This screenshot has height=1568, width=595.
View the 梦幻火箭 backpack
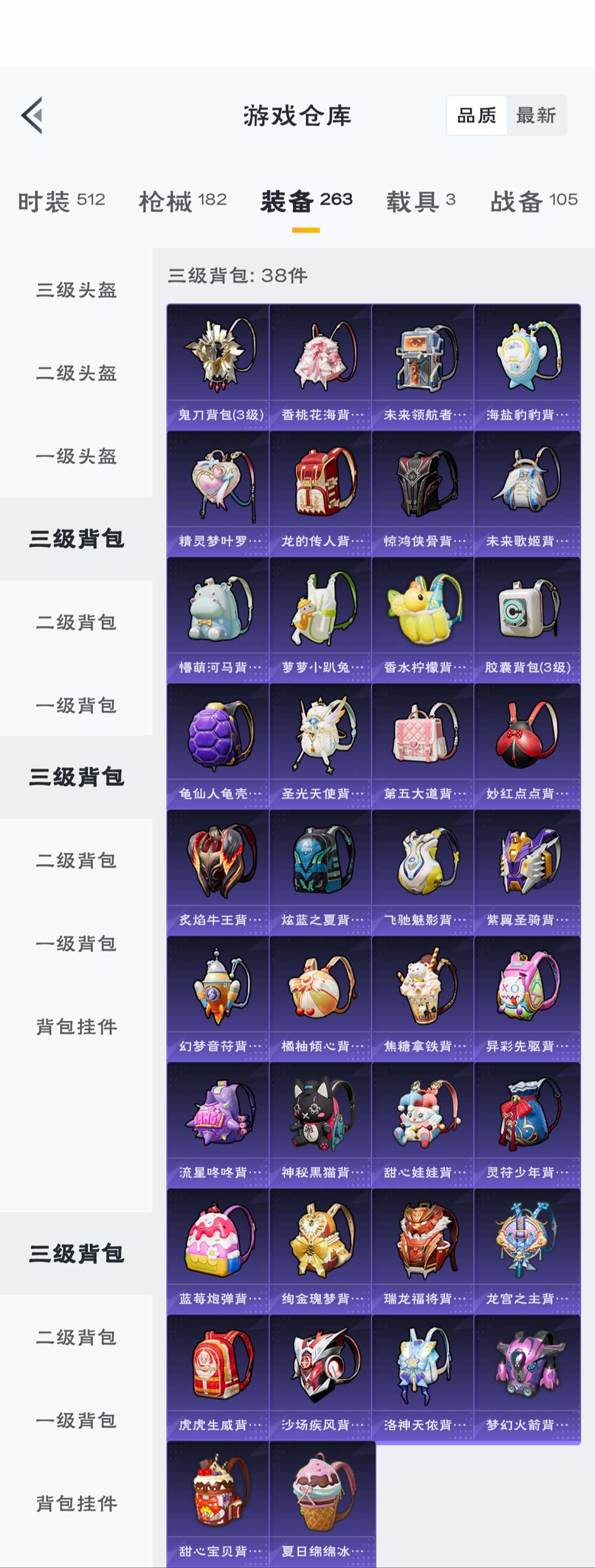527,1377
